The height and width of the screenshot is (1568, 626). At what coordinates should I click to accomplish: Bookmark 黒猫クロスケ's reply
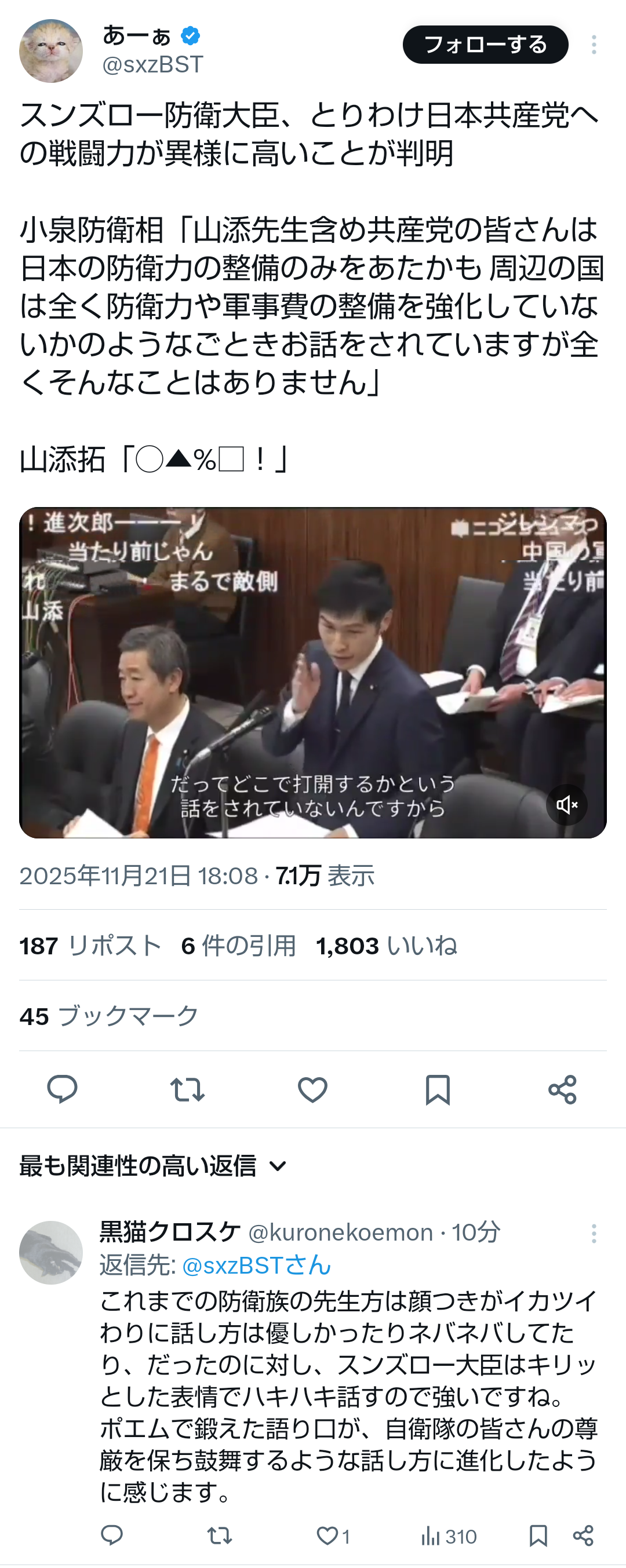click(538, 1536)
